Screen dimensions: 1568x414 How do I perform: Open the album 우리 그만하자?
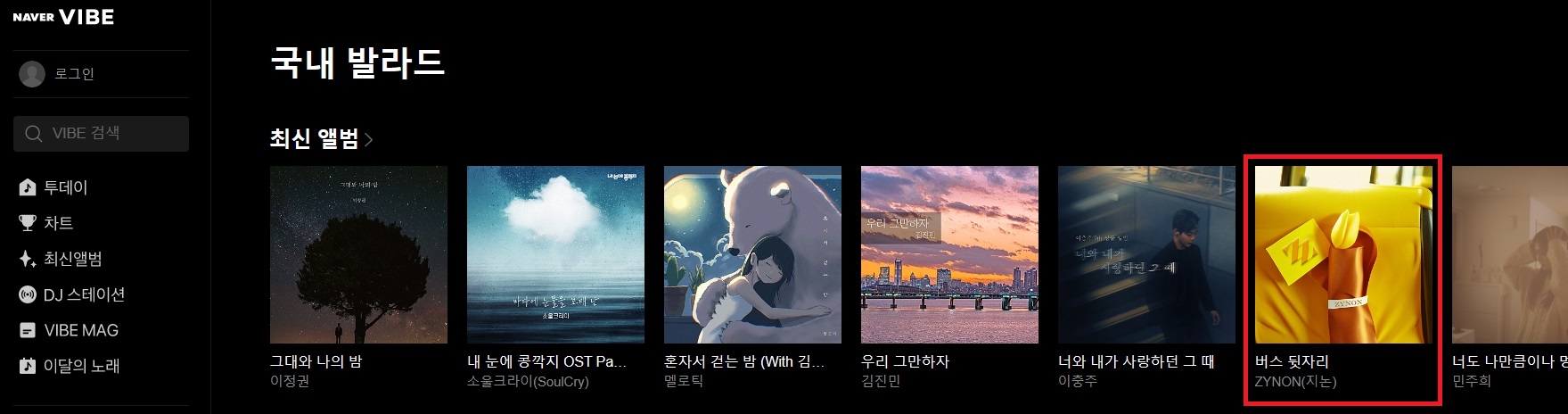point(949,254)
